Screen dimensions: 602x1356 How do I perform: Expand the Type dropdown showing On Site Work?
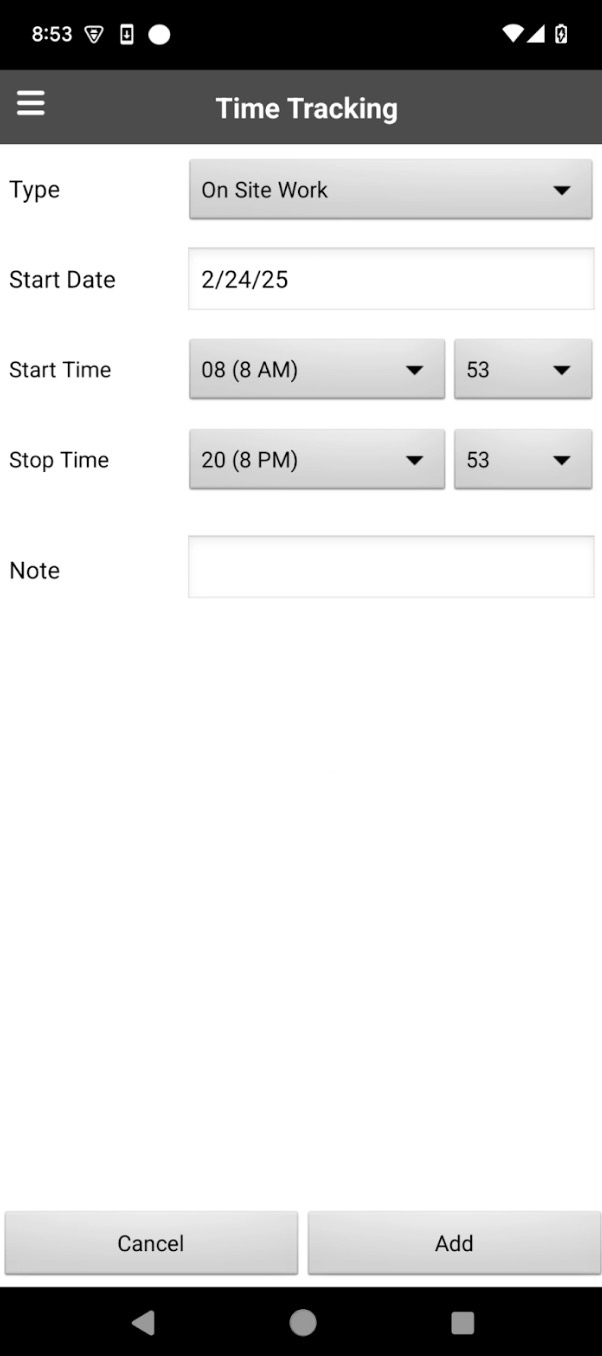pos(390,190)
